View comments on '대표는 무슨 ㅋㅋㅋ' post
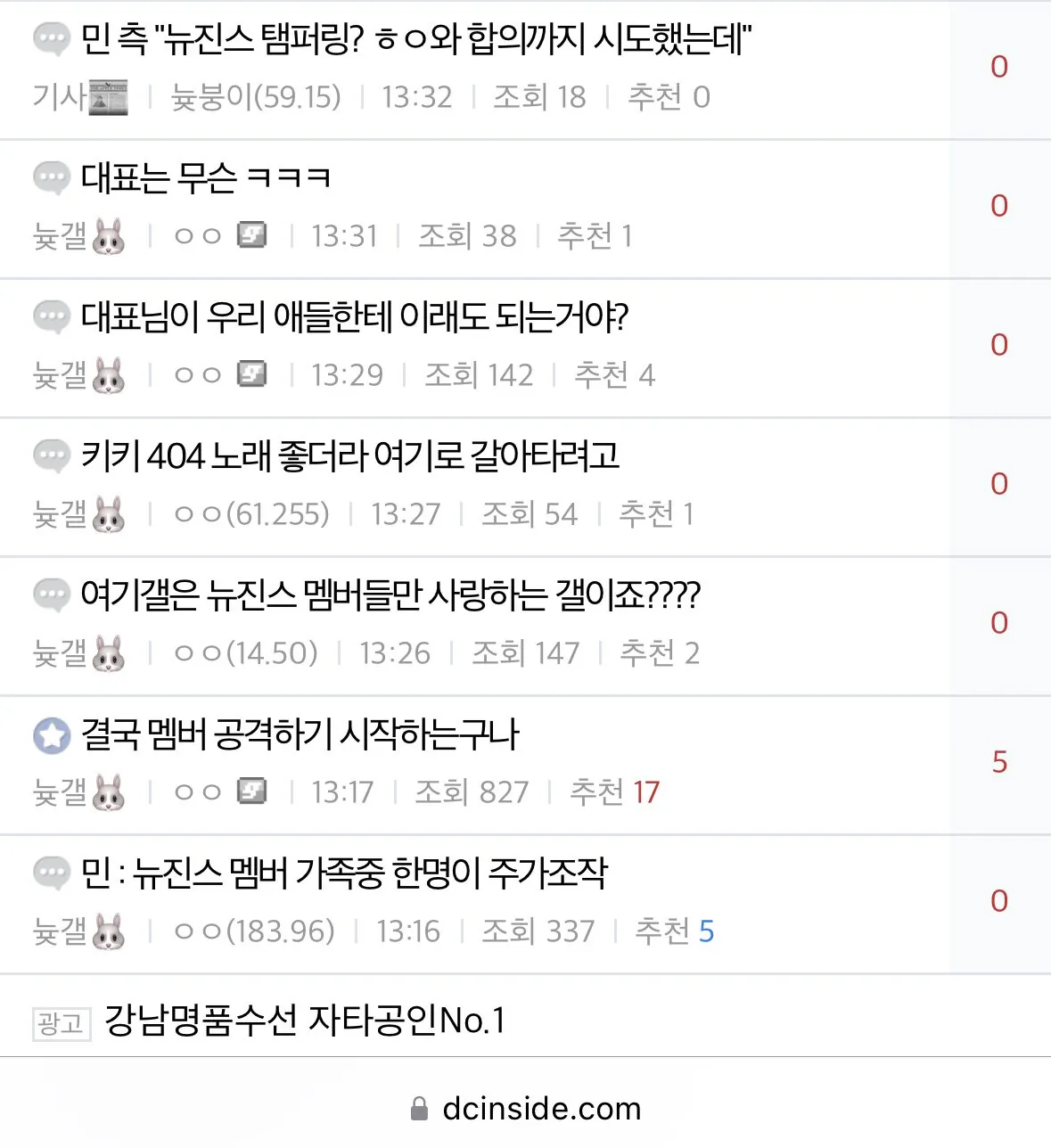The width and height of the screenshot is (1051, 1148). click(998, 206)
